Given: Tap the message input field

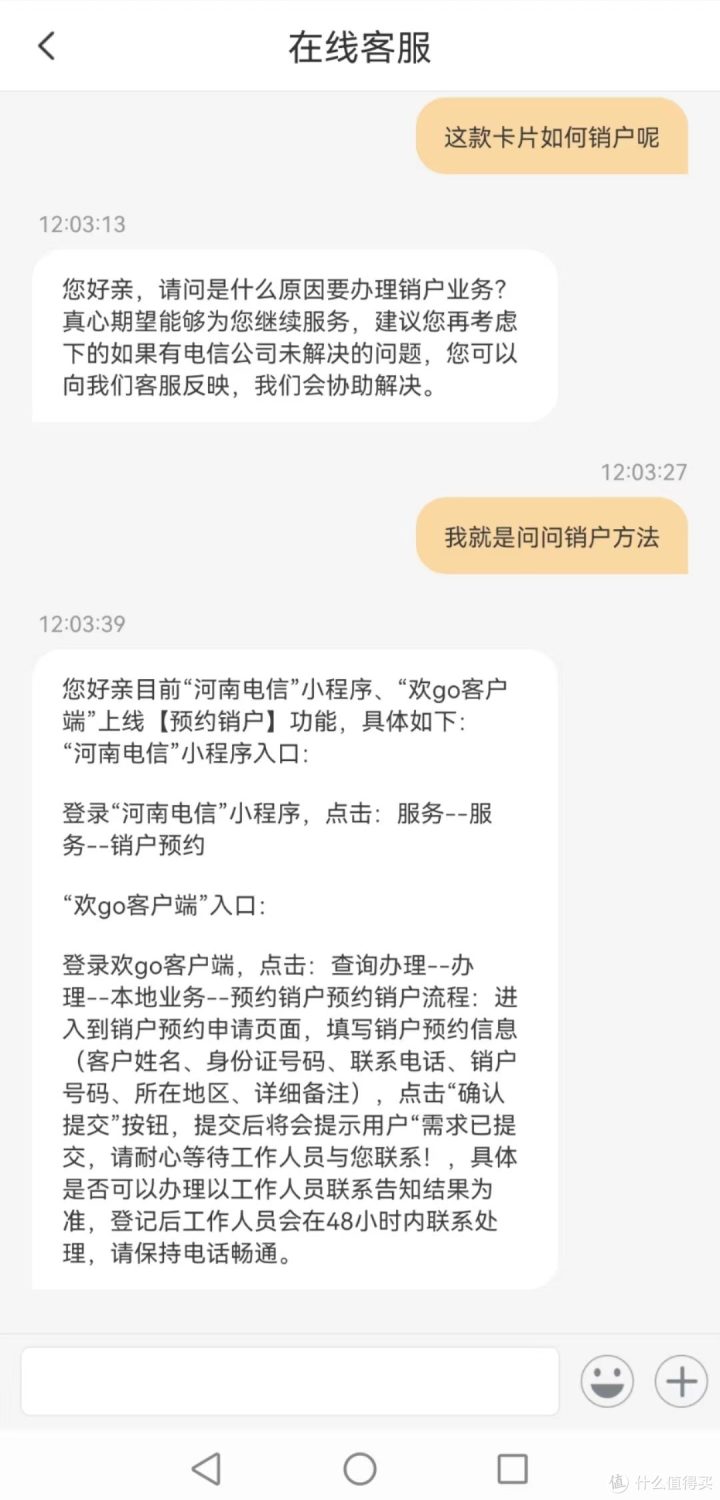Looking at the screenshot, I should click(290, 1381).
